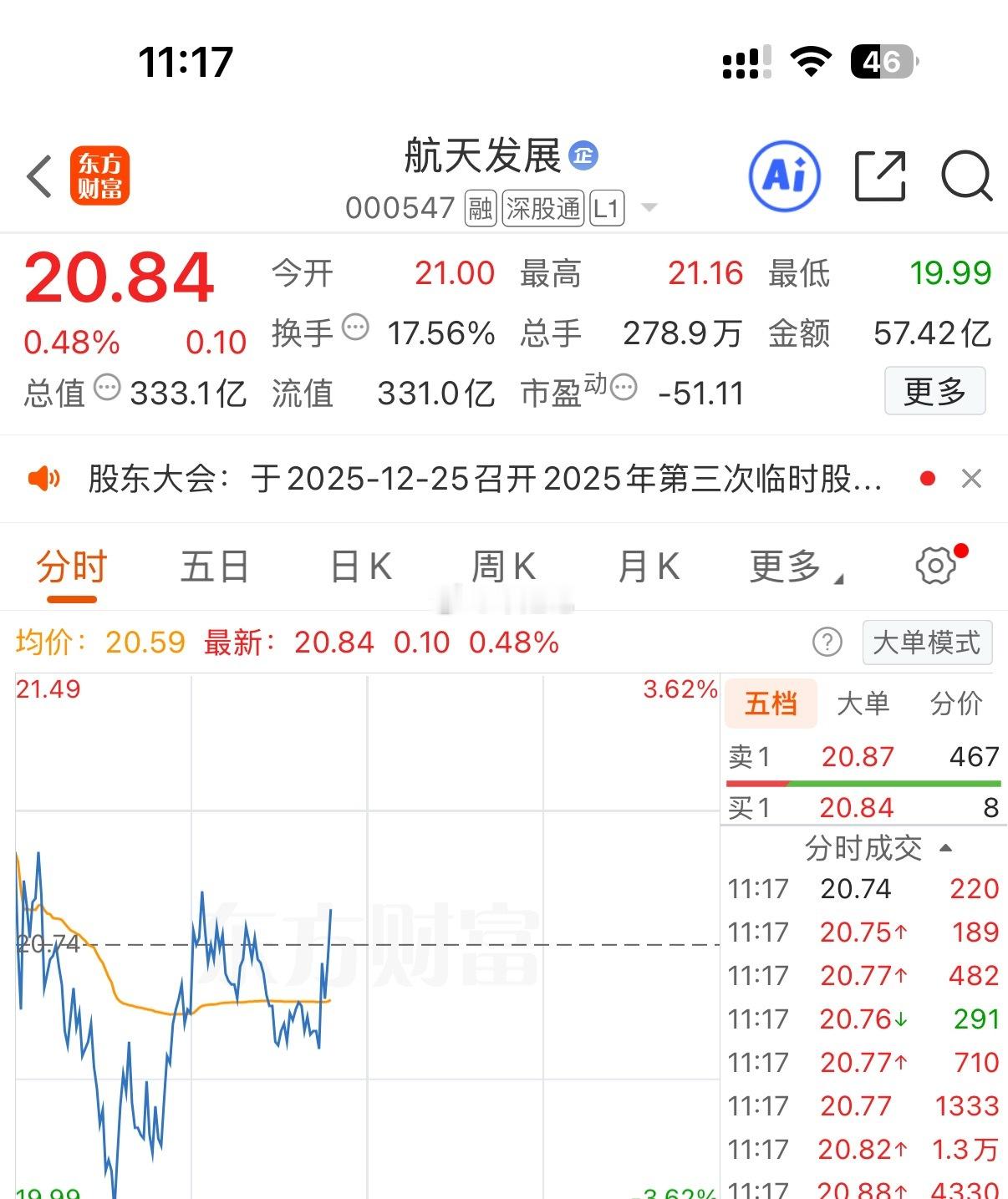Viewport: 1008px width, 1199px height.
Task: Tap the Eastmoney 东方财富 logo icon
Action: click(x=100, y=176)
